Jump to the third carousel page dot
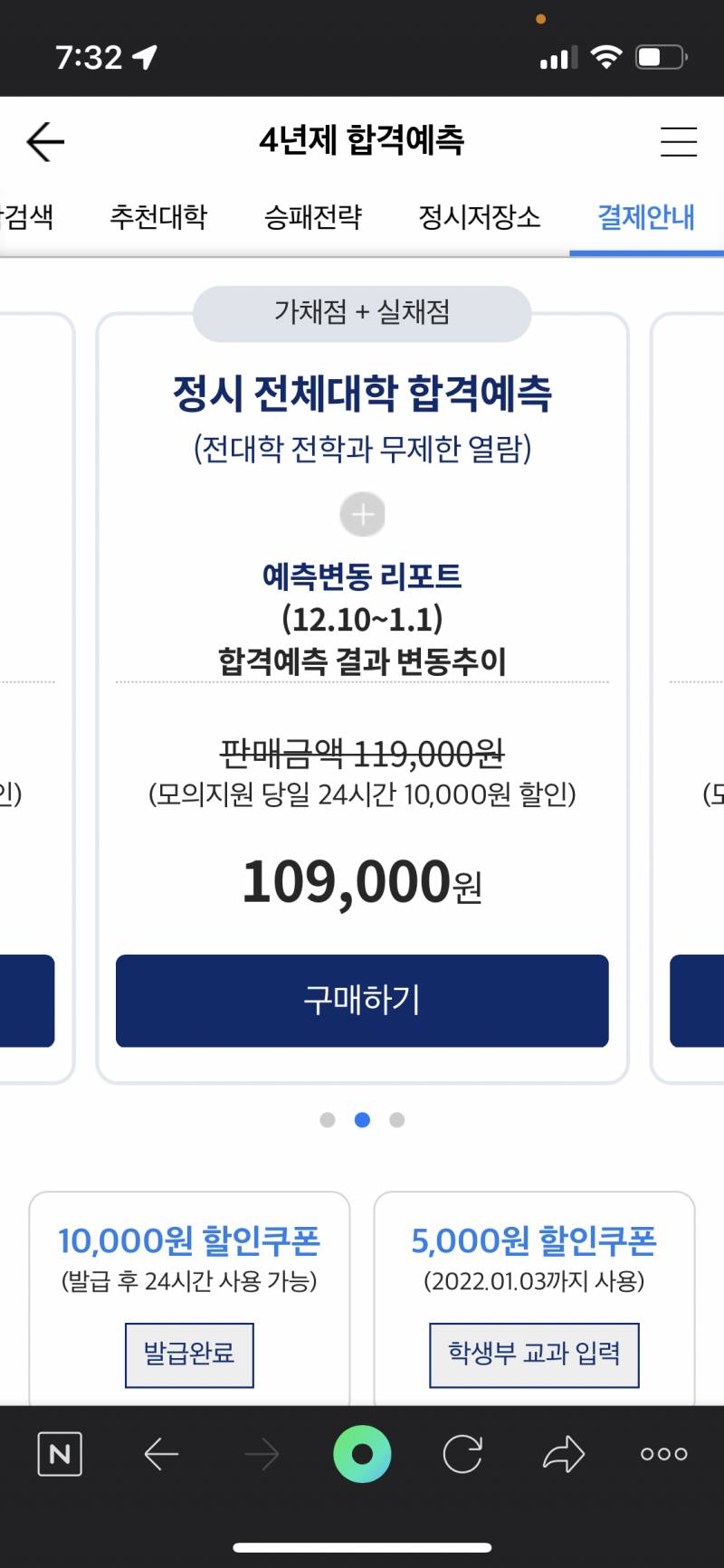Viewport: 724px width, 1568px height. 396,1120
